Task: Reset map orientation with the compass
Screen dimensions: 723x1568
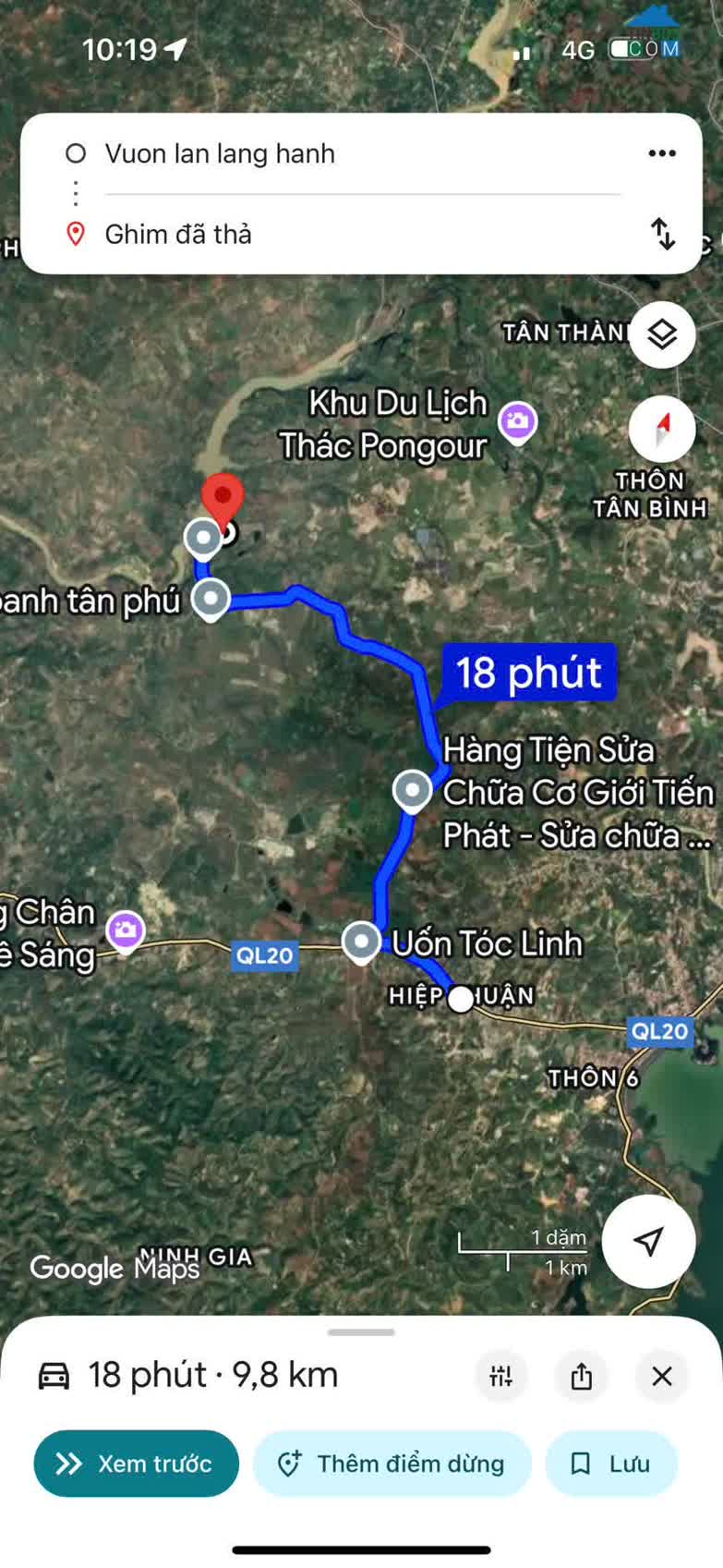Action: (x=662, y=430)
